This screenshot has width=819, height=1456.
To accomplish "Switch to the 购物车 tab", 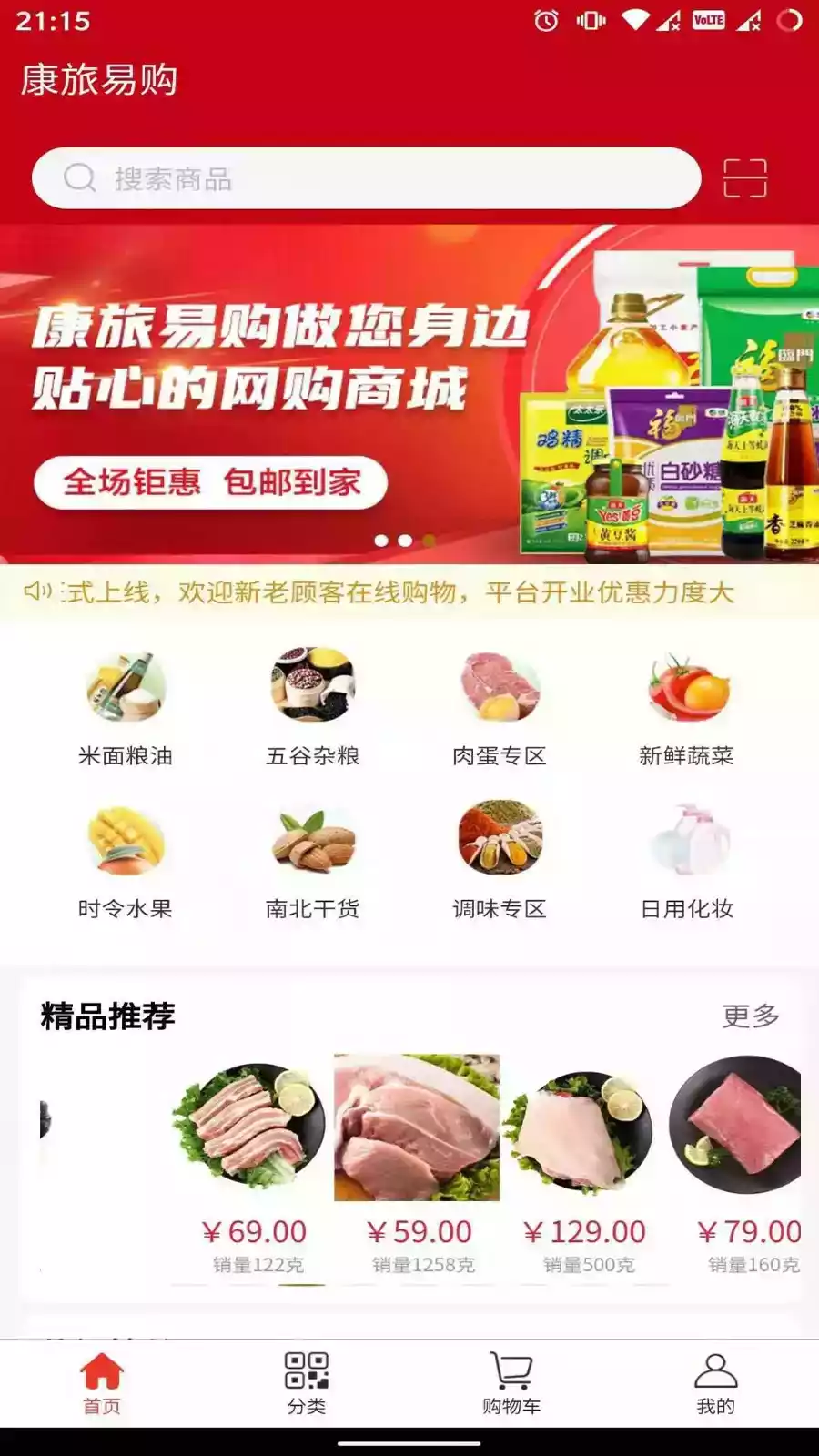I will point(511,1385).
